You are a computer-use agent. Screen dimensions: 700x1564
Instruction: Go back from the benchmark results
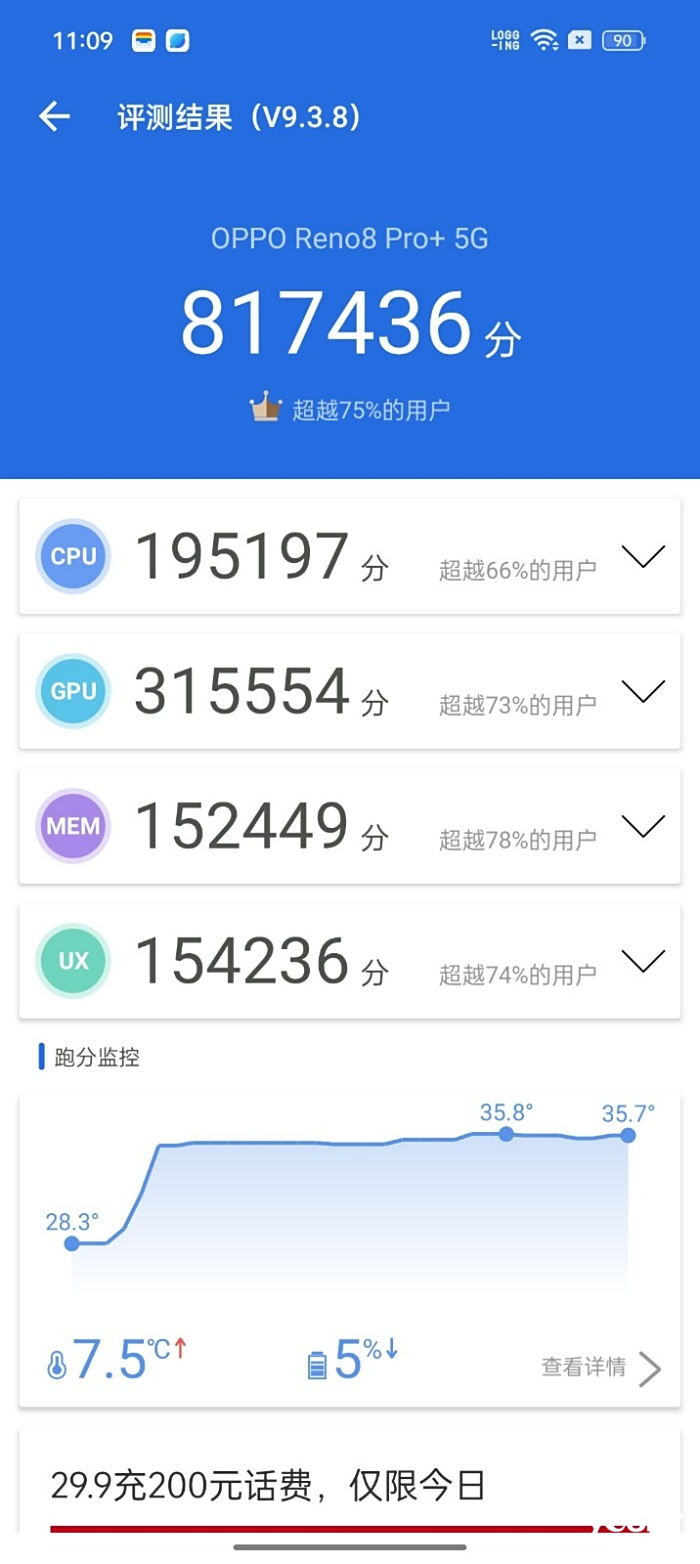(54, 117)
